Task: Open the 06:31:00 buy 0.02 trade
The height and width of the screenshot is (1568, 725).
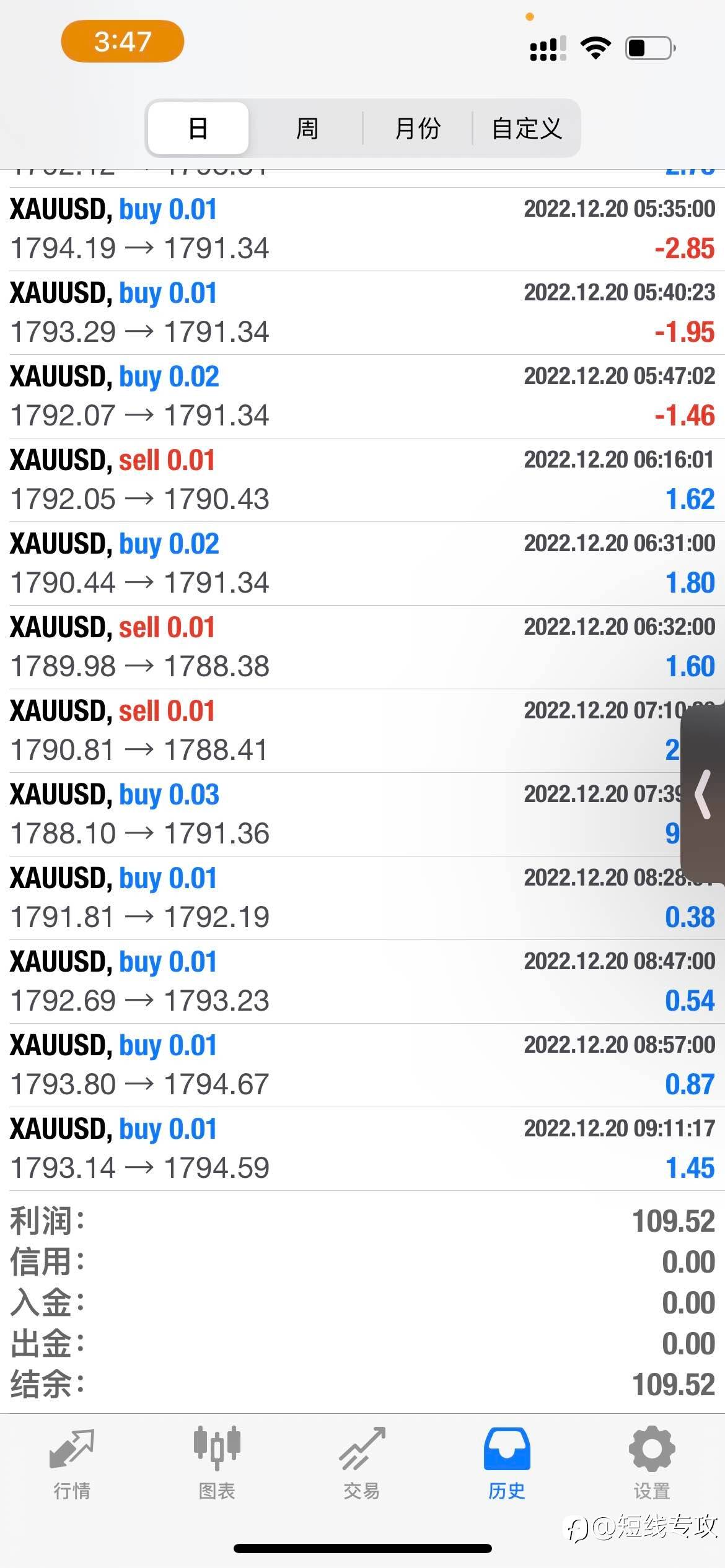Action: 362,564
